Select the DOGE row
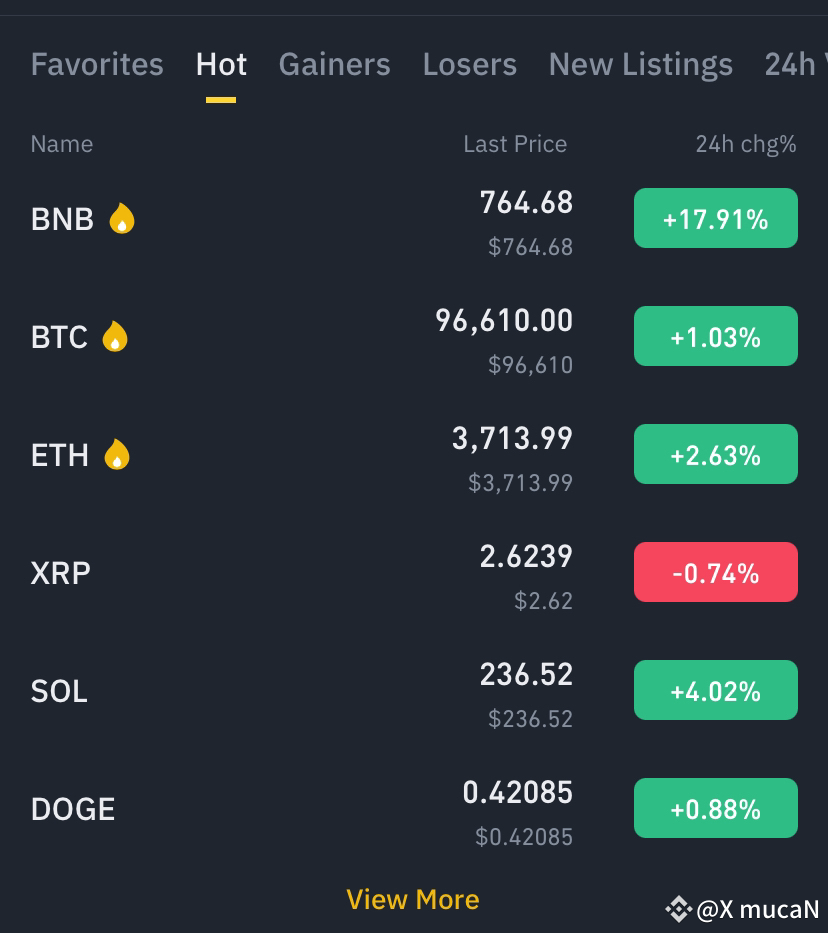The width and height of the screenshot is (828, 933). tap(300, 808)
